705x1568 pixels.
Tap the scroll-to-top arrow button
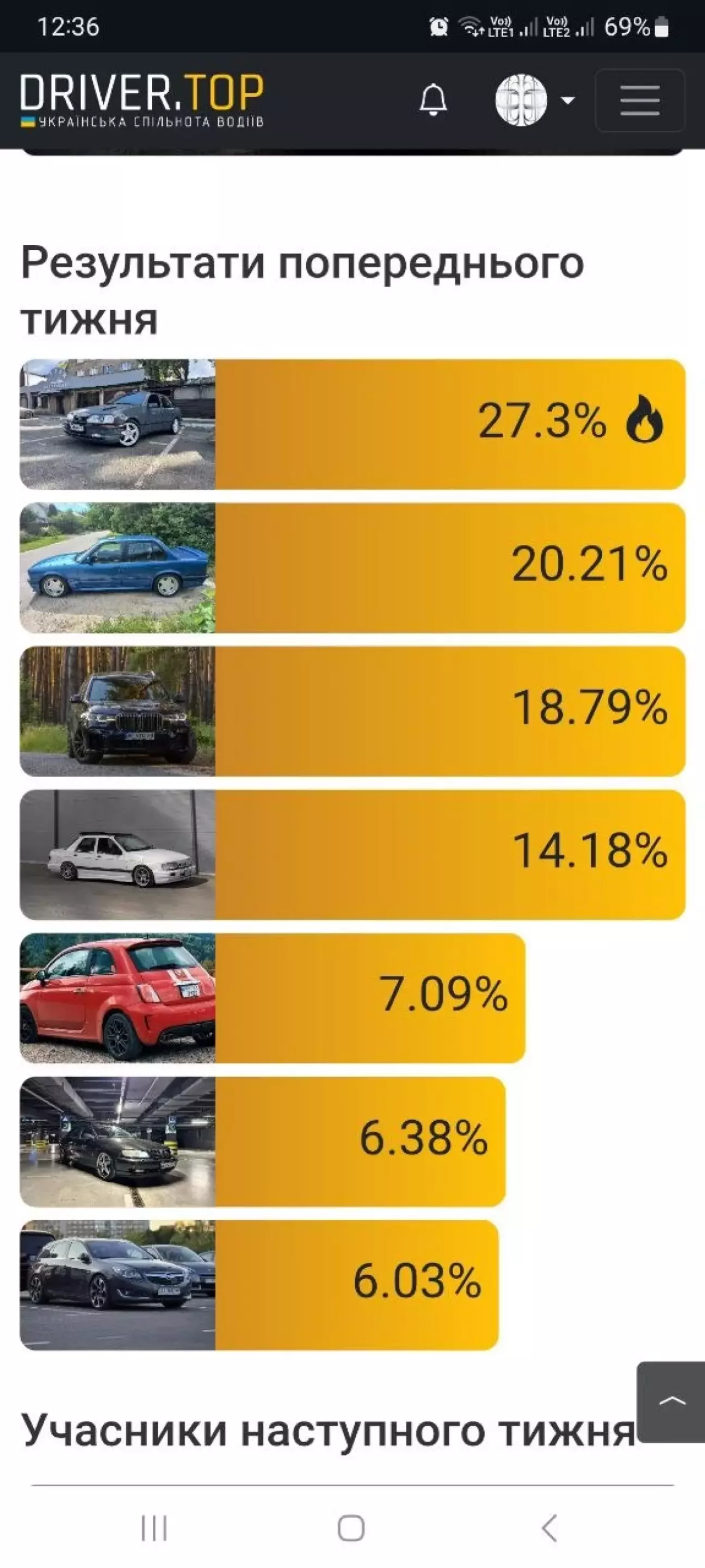tap(671, 1403)
